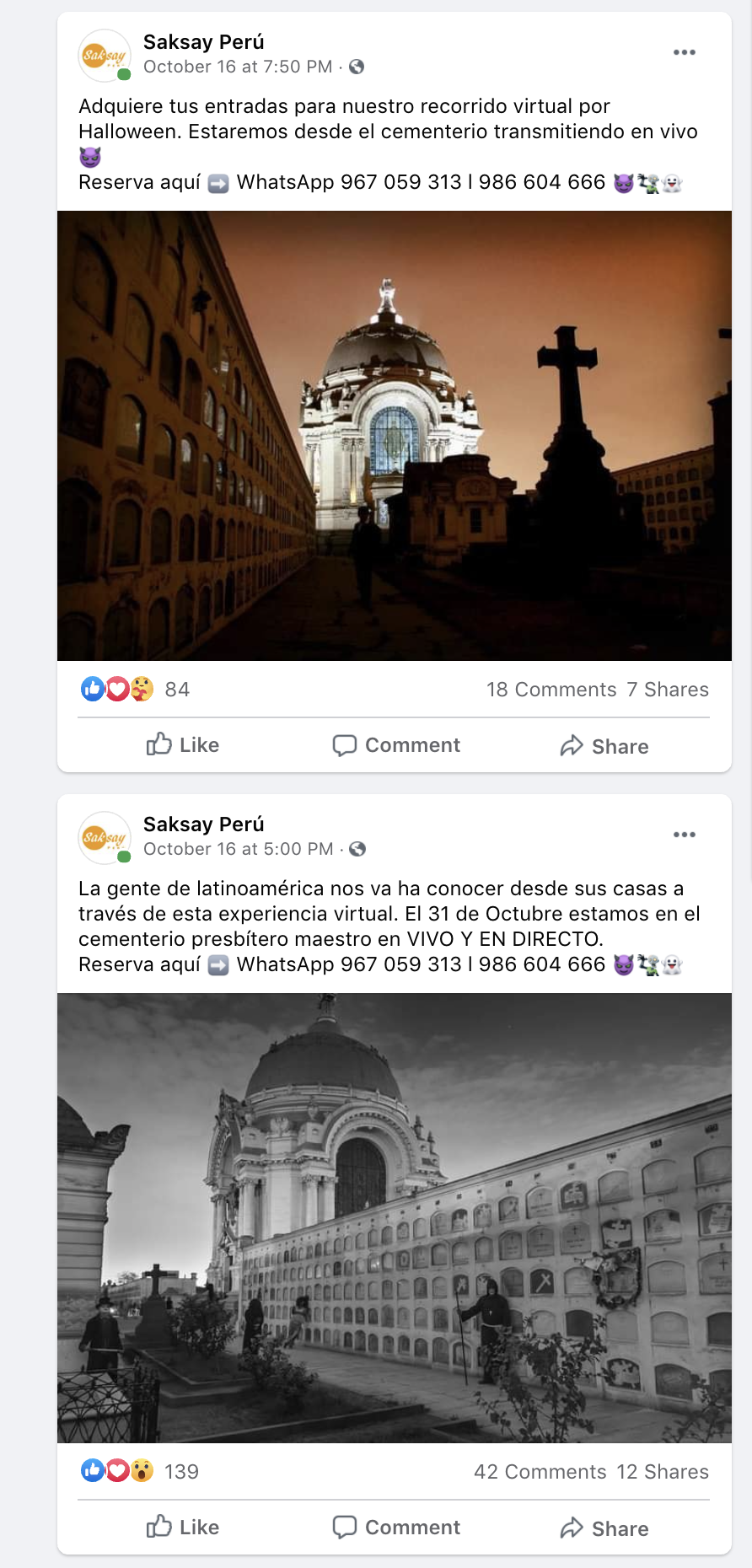
Task: View the 12 Shares of second post
Action: tap(663, 1472)
